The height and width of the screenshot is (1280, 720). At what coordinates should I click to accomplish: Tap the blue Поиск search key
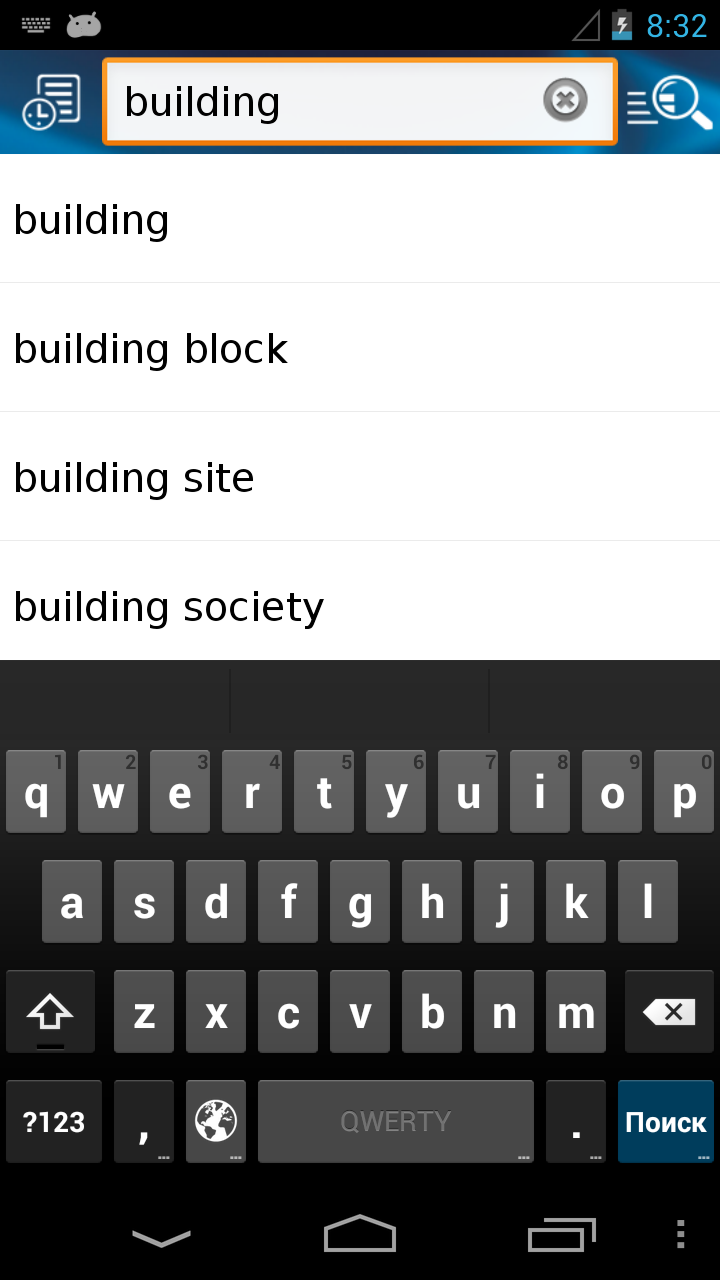[x=665, y=1121]
